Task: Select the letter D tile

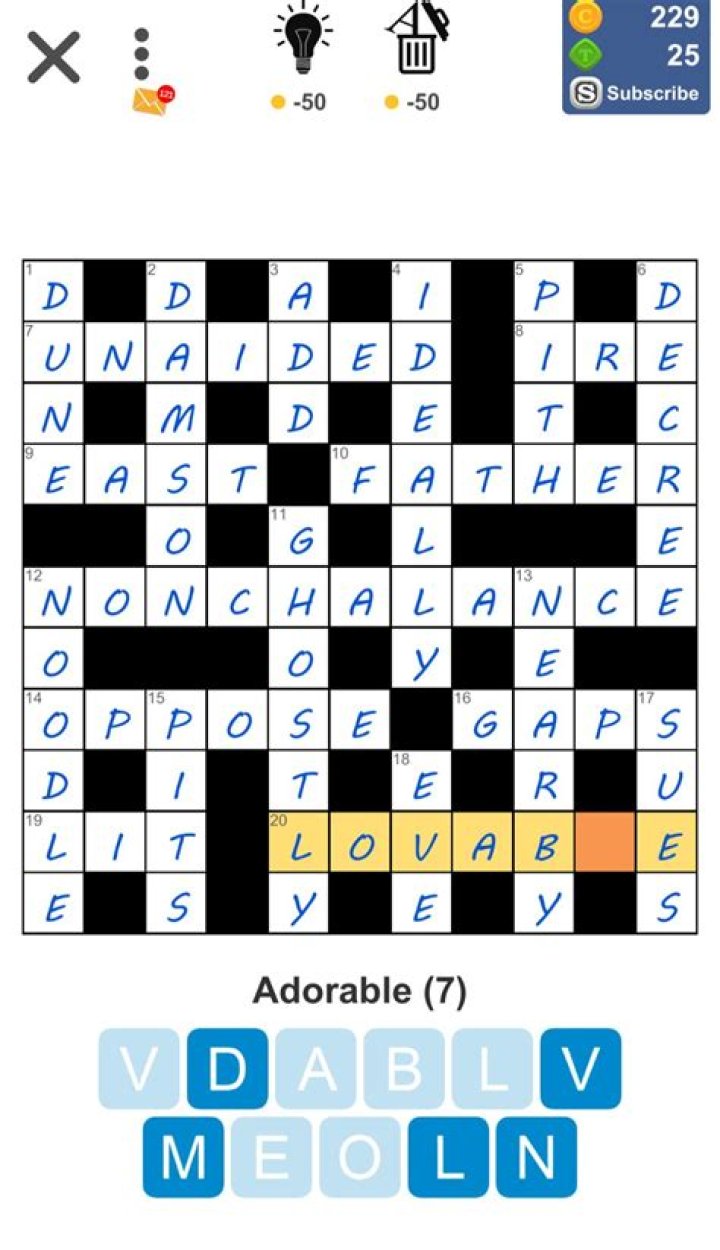Action: pos(227,1068)
